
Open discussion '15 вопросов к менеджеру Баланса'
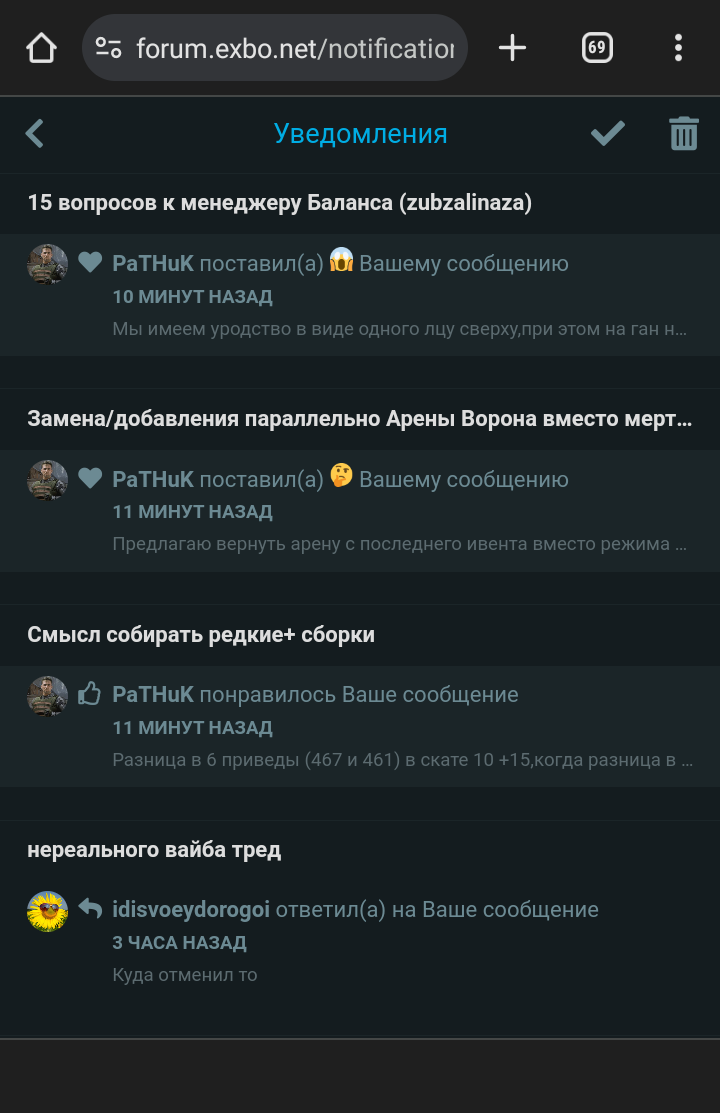[280, 203]
